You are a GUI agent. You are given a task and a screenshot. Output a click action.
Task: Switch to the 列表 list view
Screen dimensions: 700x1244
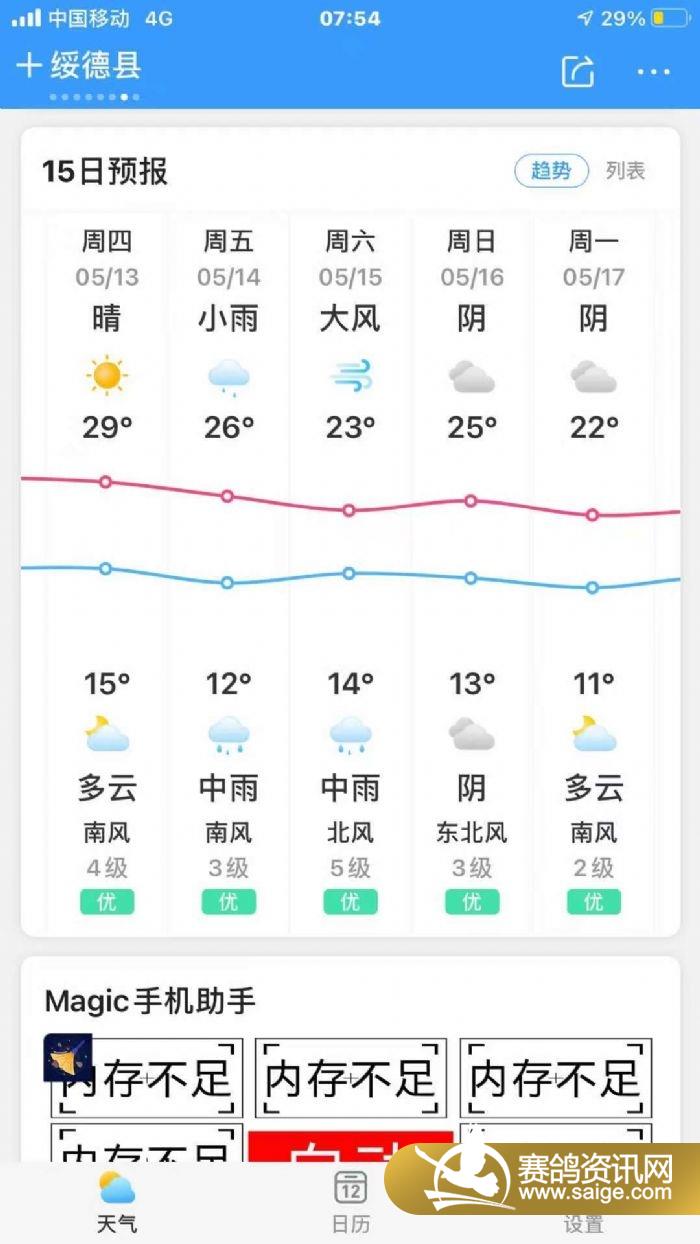tap(626, 171)
